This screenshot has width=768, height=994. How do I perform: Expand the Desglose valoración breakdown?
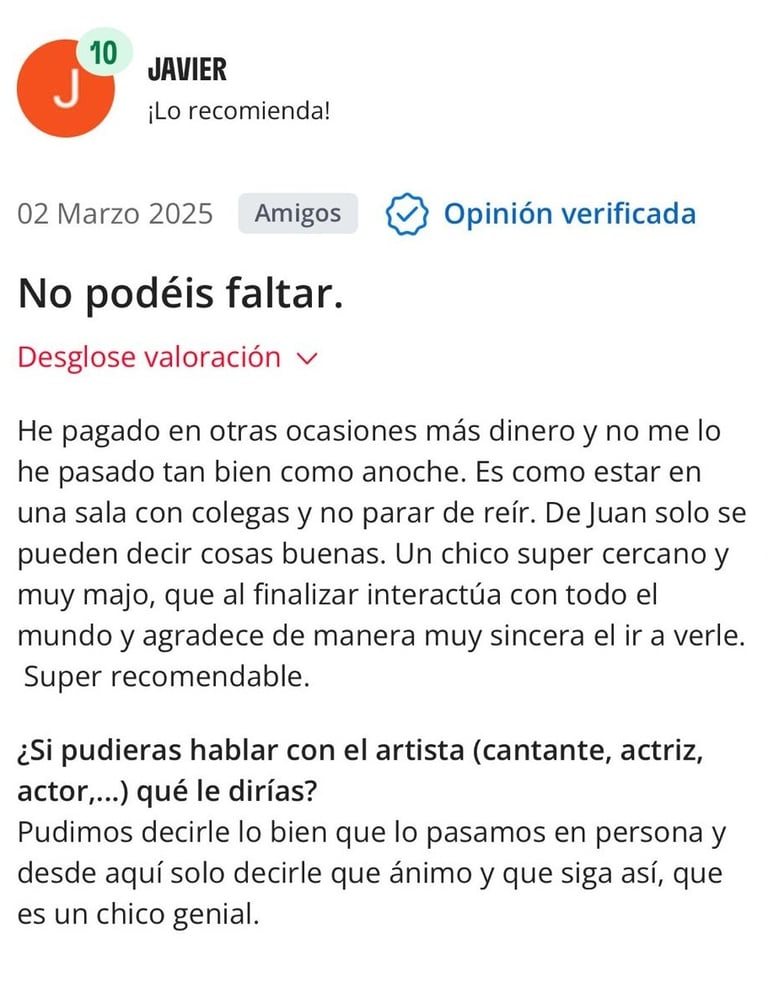(167, 358)
